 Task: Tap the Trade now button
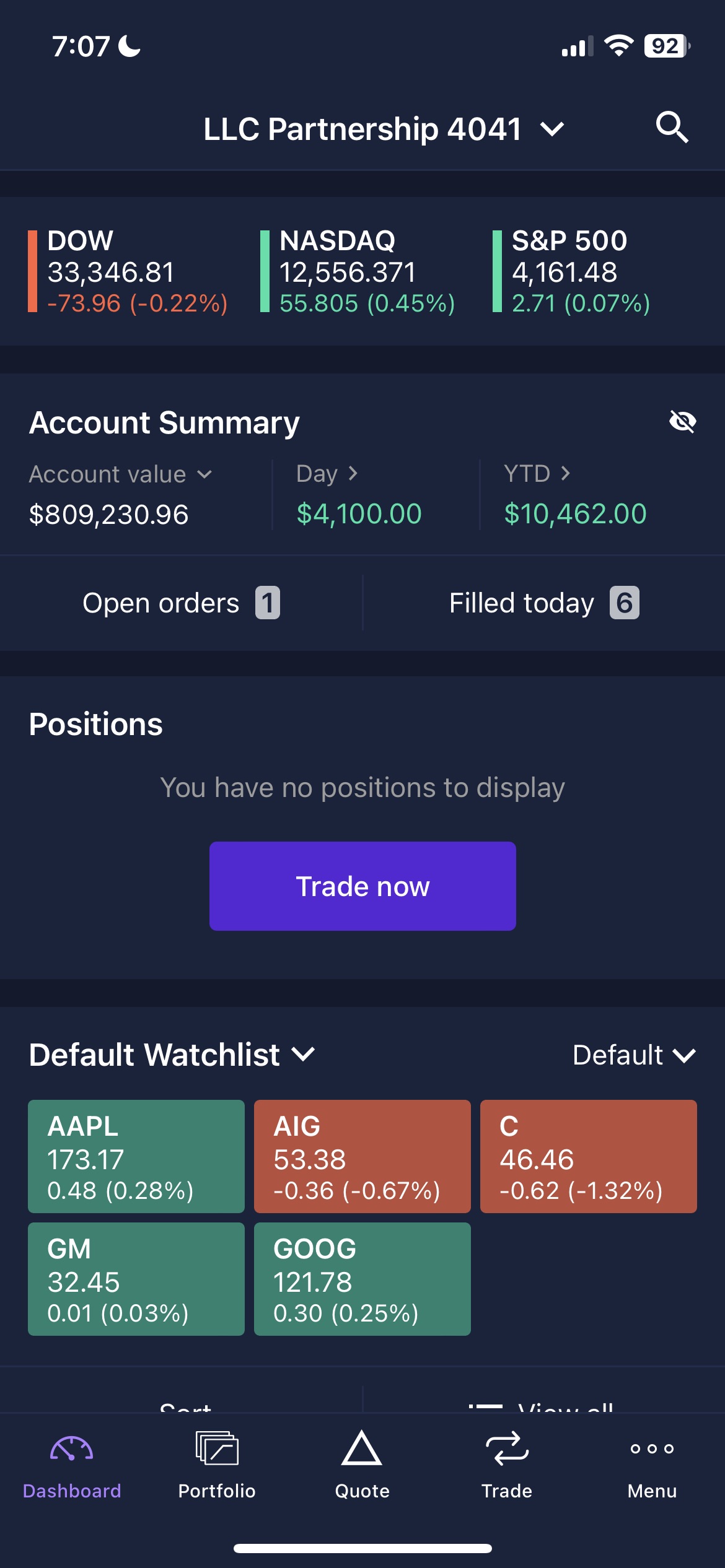coord(362,886)
